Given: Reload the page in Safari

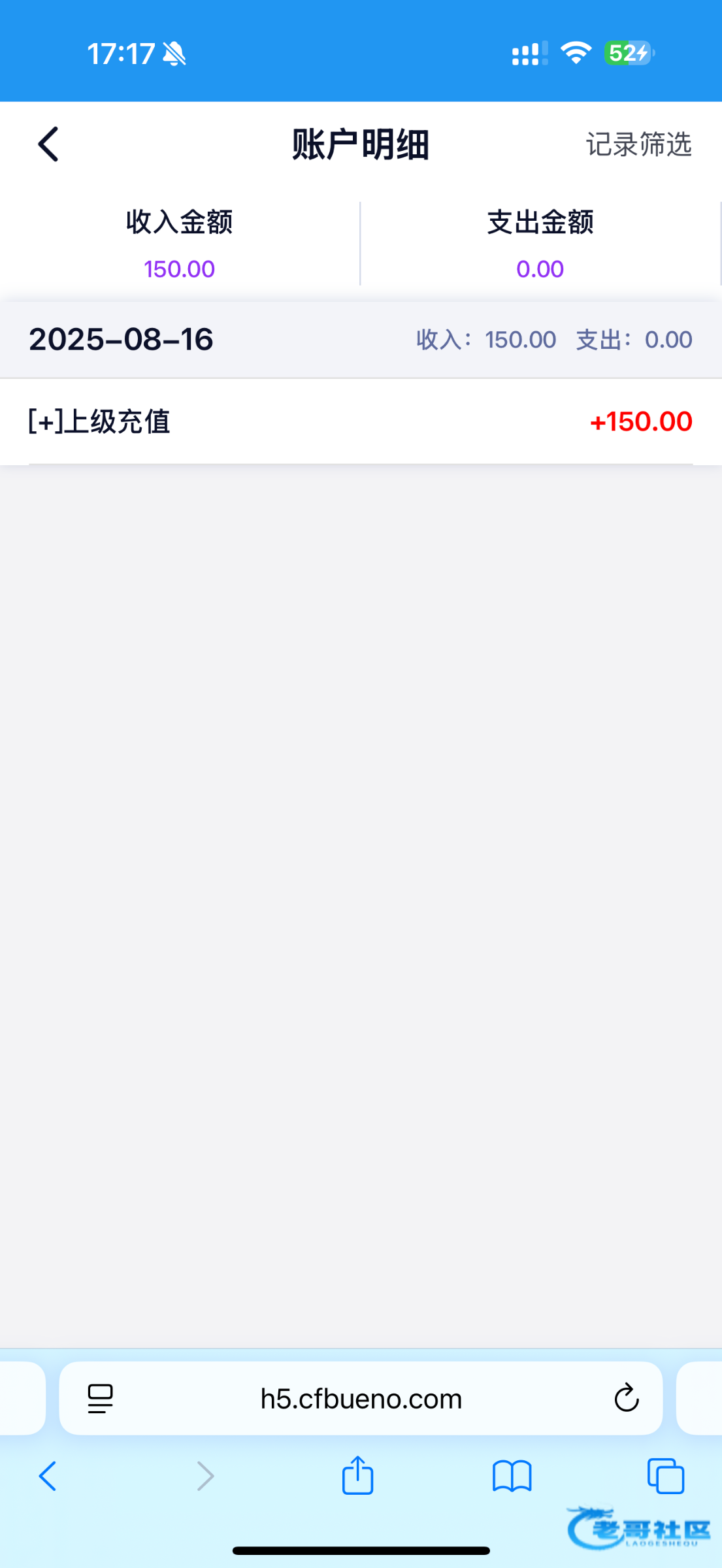Looking at the screenshot, I should 626,1398.
